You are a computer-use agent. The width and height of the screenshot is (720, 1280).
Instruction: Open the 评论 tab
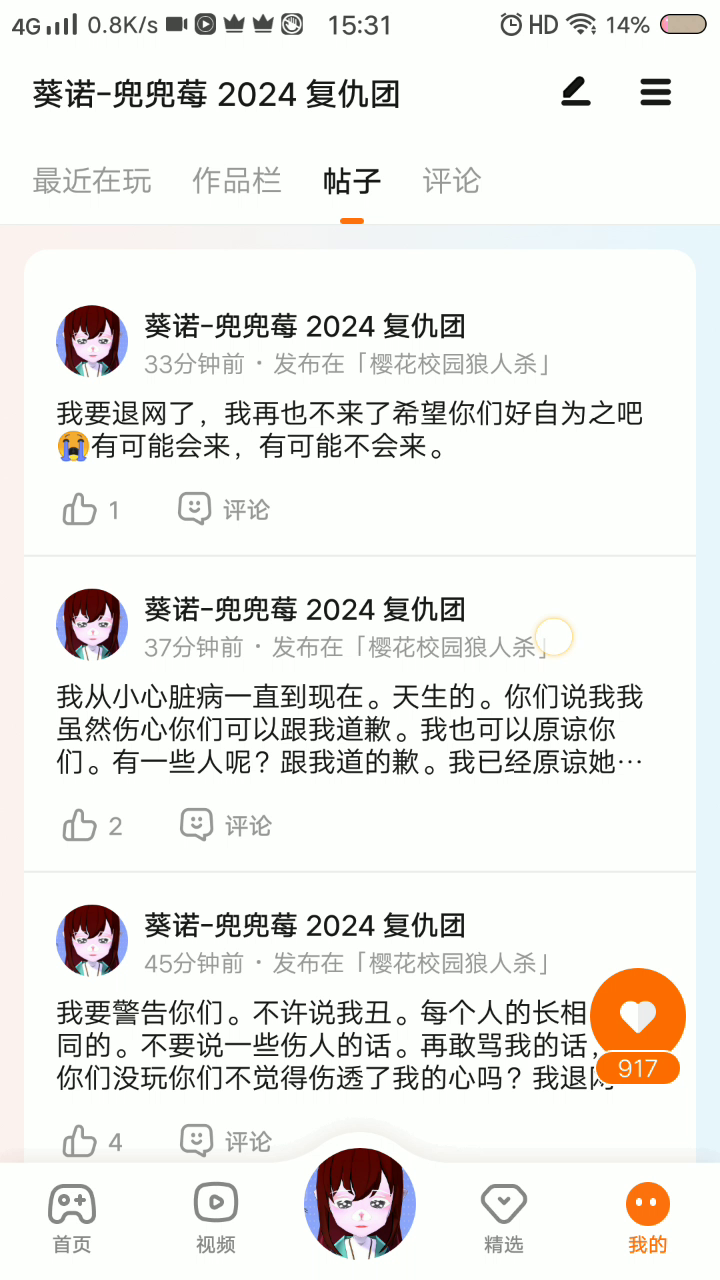pos(451,181)
